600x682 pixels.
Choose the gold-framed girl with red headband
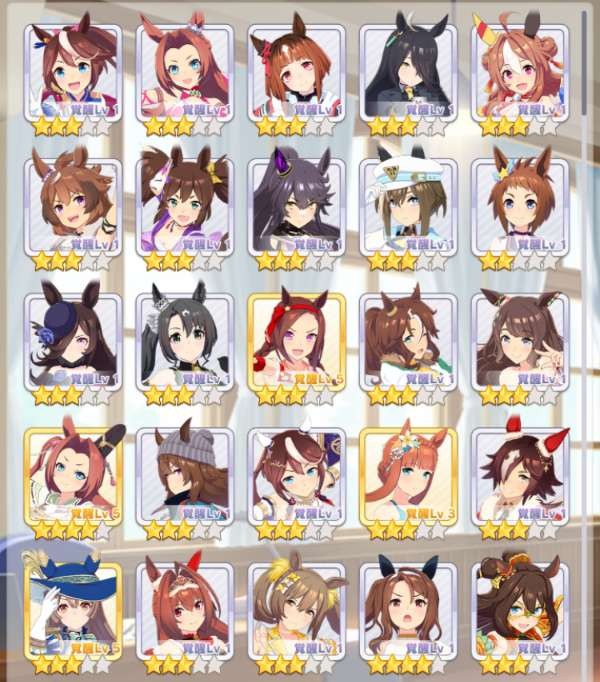pyautogui.click(x=296, y=338)
